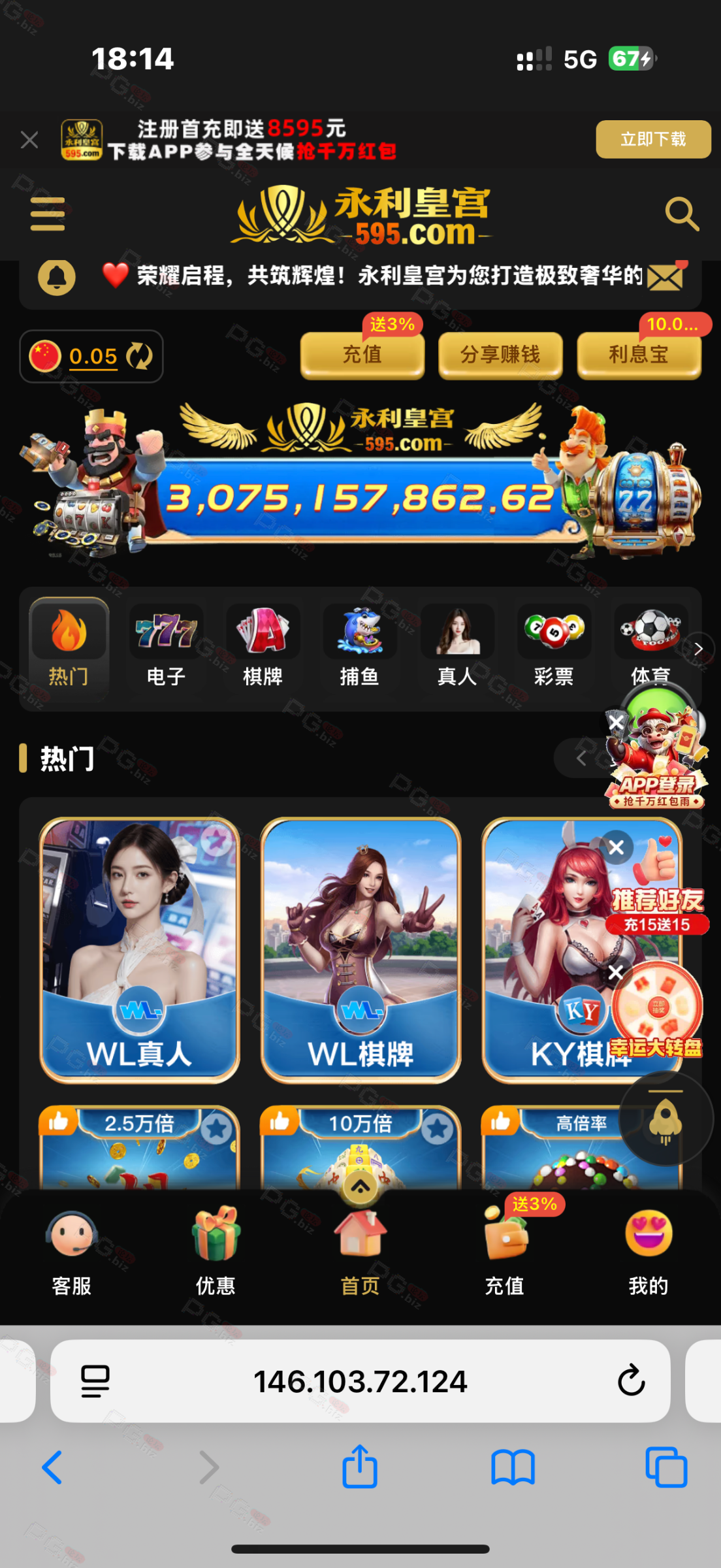Screen dimensions: 721x1568
Task: Tap the gold 充值 recharge button
Action: pos(362,355)
